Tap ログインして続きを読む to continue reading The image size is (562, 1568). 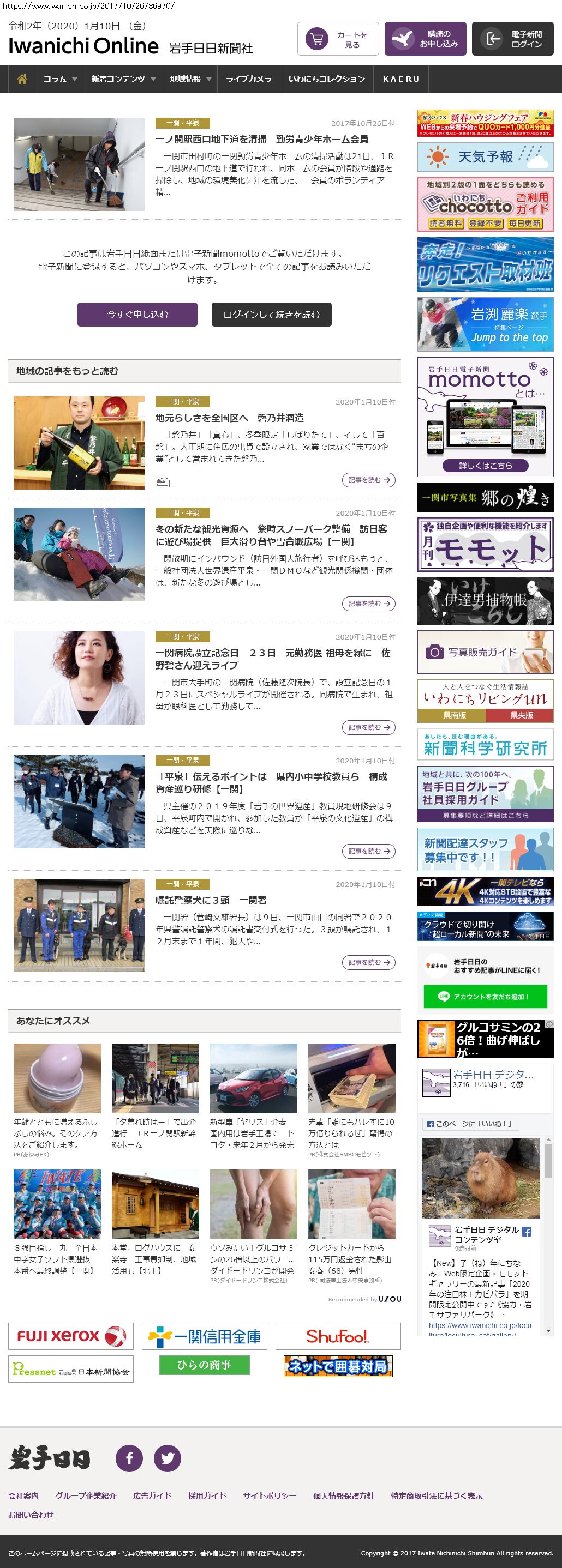click(271, 315)
